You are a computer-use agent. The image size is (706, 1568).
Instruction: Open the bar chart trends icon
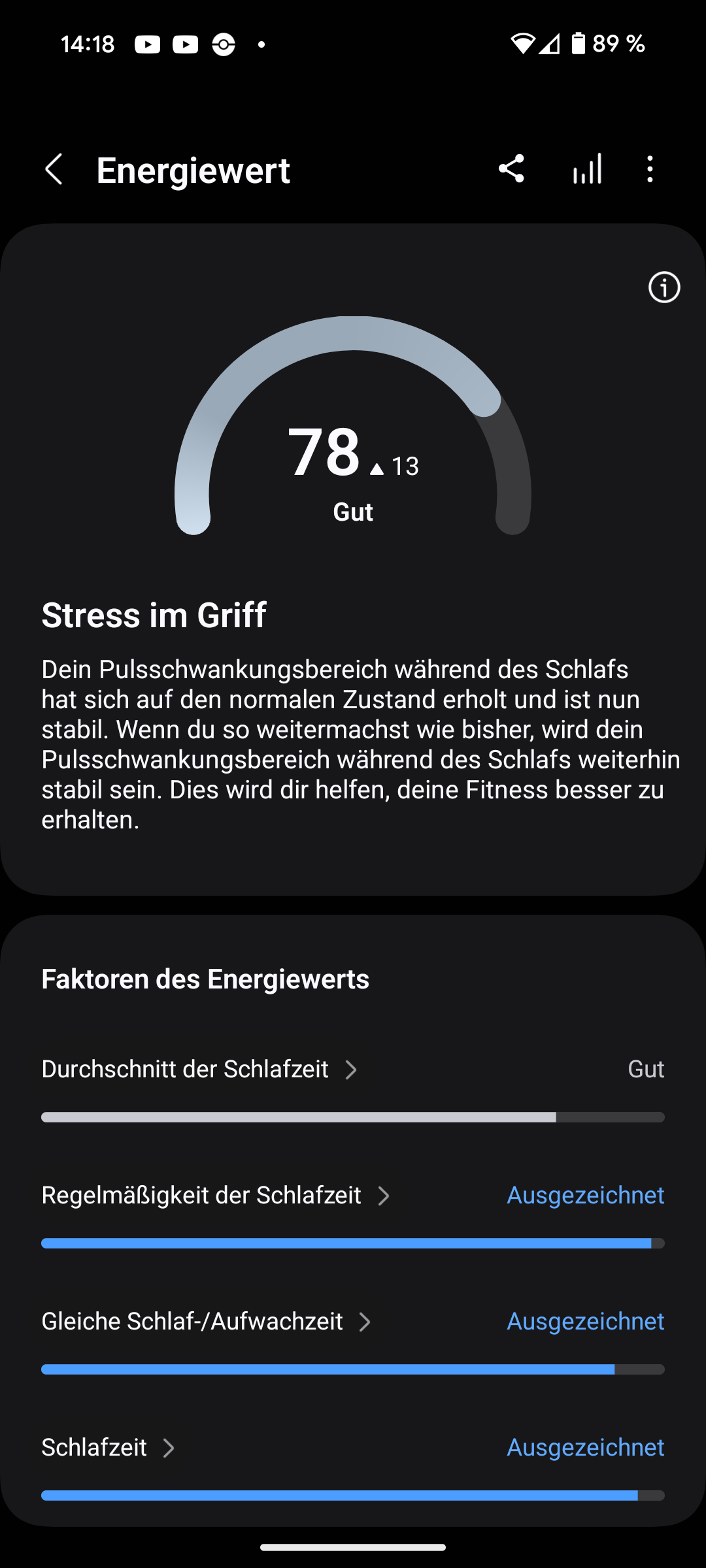(x=587, y=169)
